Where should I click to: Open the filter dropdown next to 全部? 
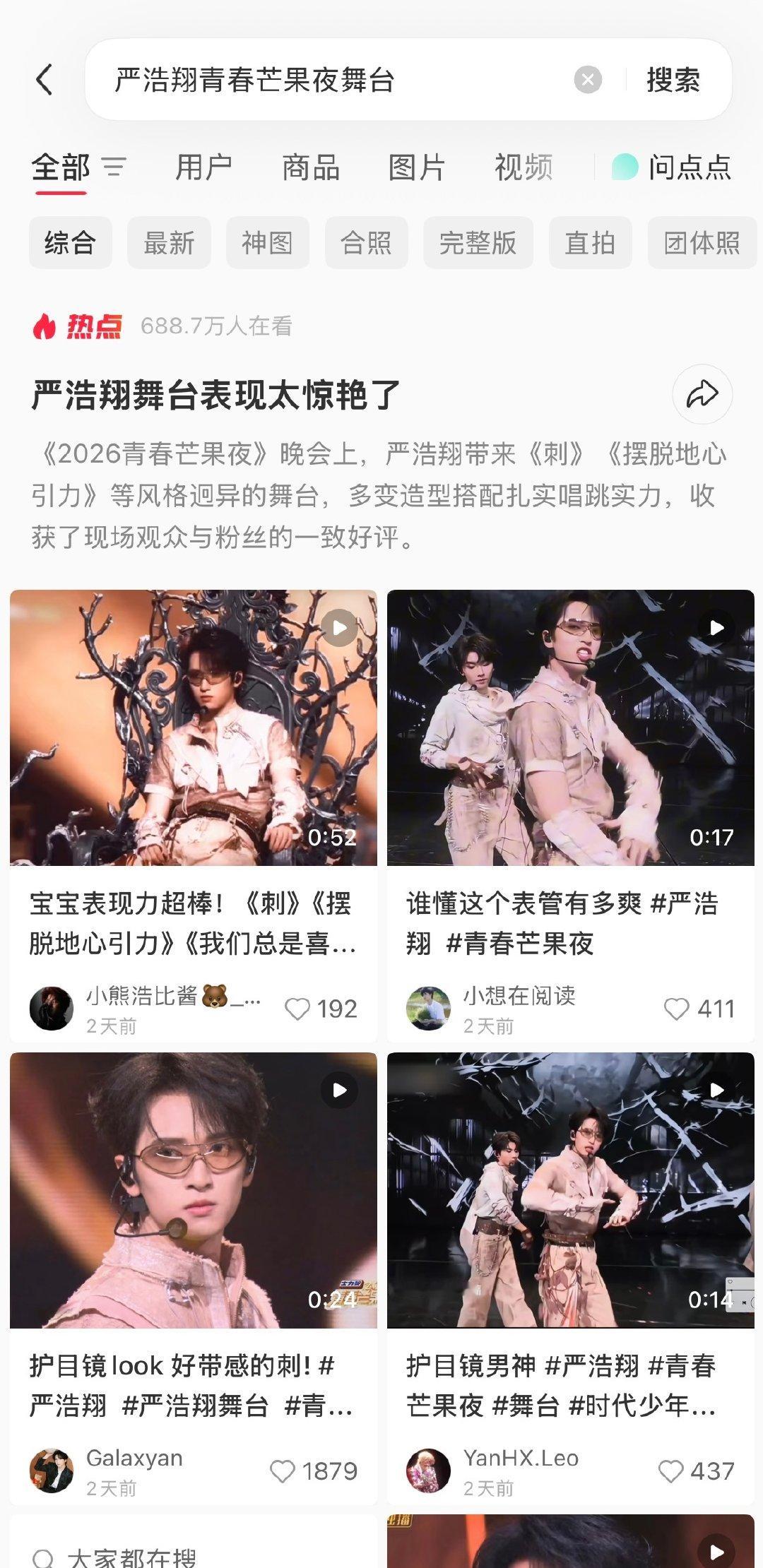tap(114, 167)
